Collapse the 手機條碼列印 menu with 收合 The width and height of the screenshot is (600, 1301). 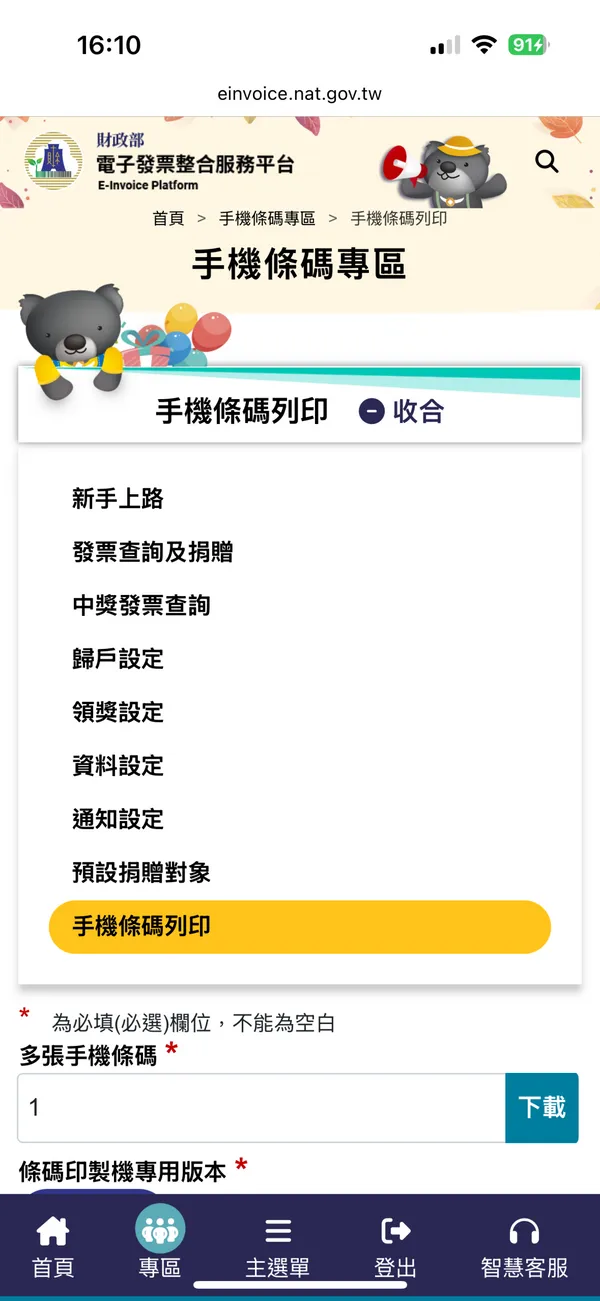[402, 411]
